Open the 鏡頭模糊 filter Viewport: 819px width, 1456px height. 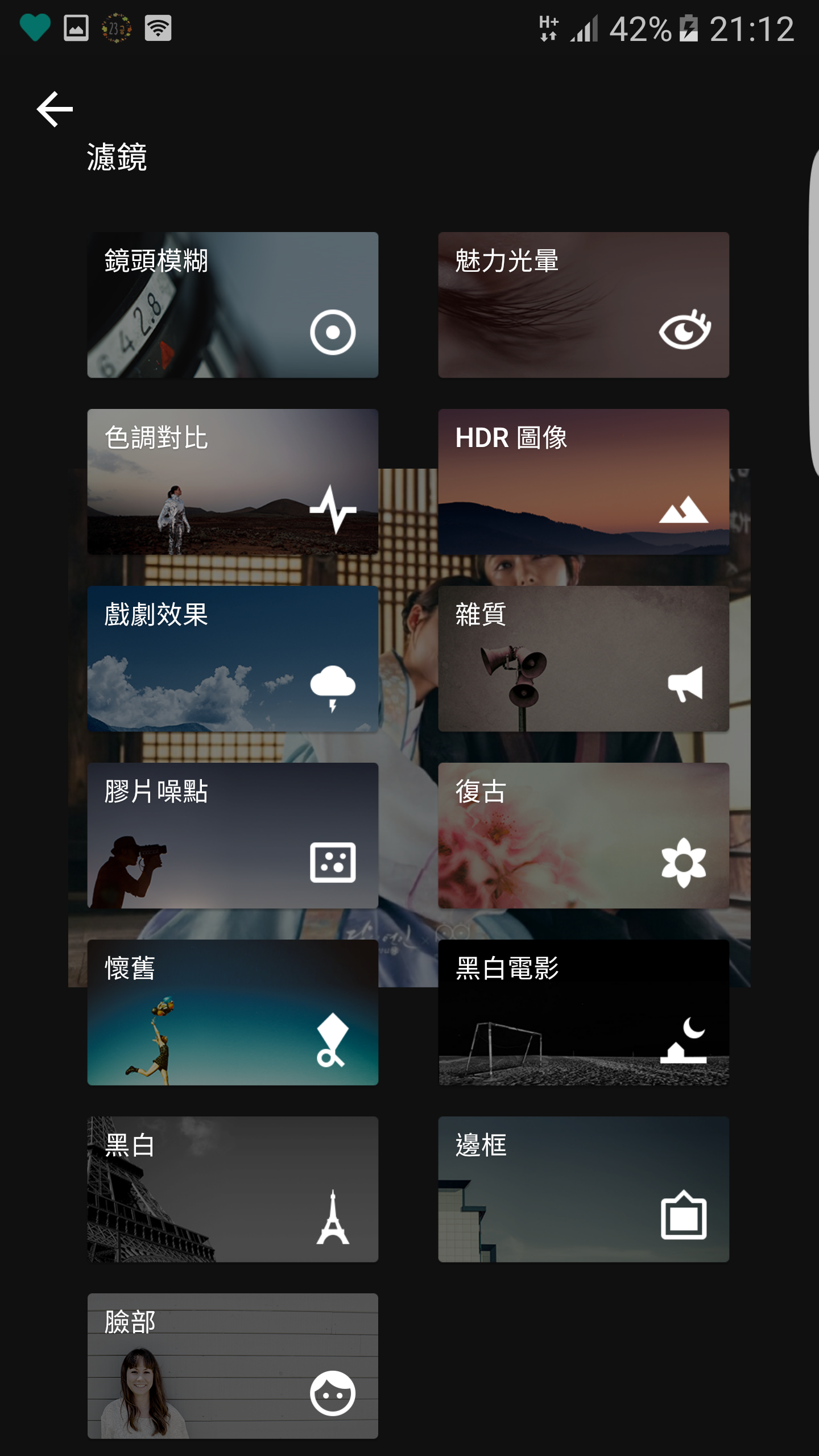click(233, 305)
